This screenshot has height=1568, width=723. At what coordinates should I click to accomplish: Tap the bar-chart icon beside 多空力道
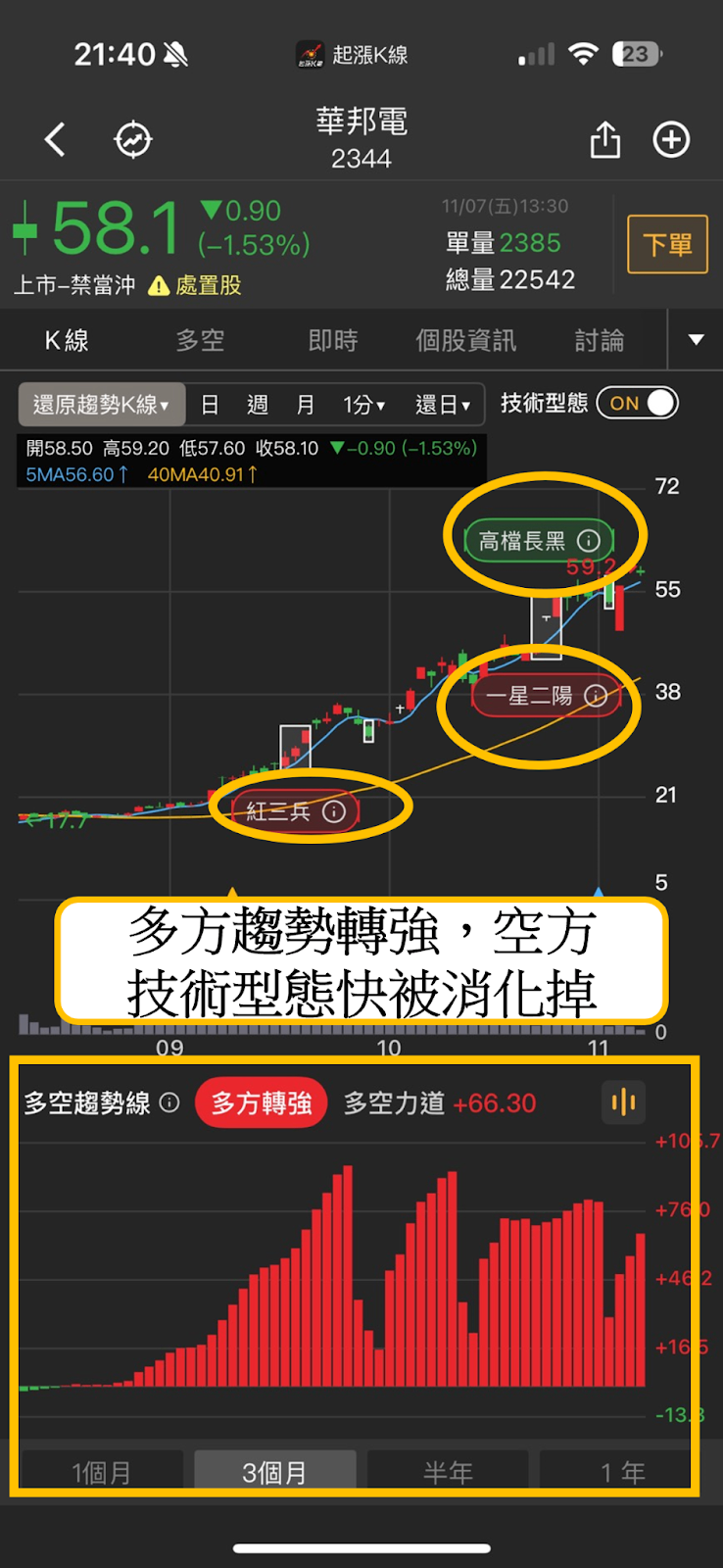pyautogui.click(x=623, y=1102)
